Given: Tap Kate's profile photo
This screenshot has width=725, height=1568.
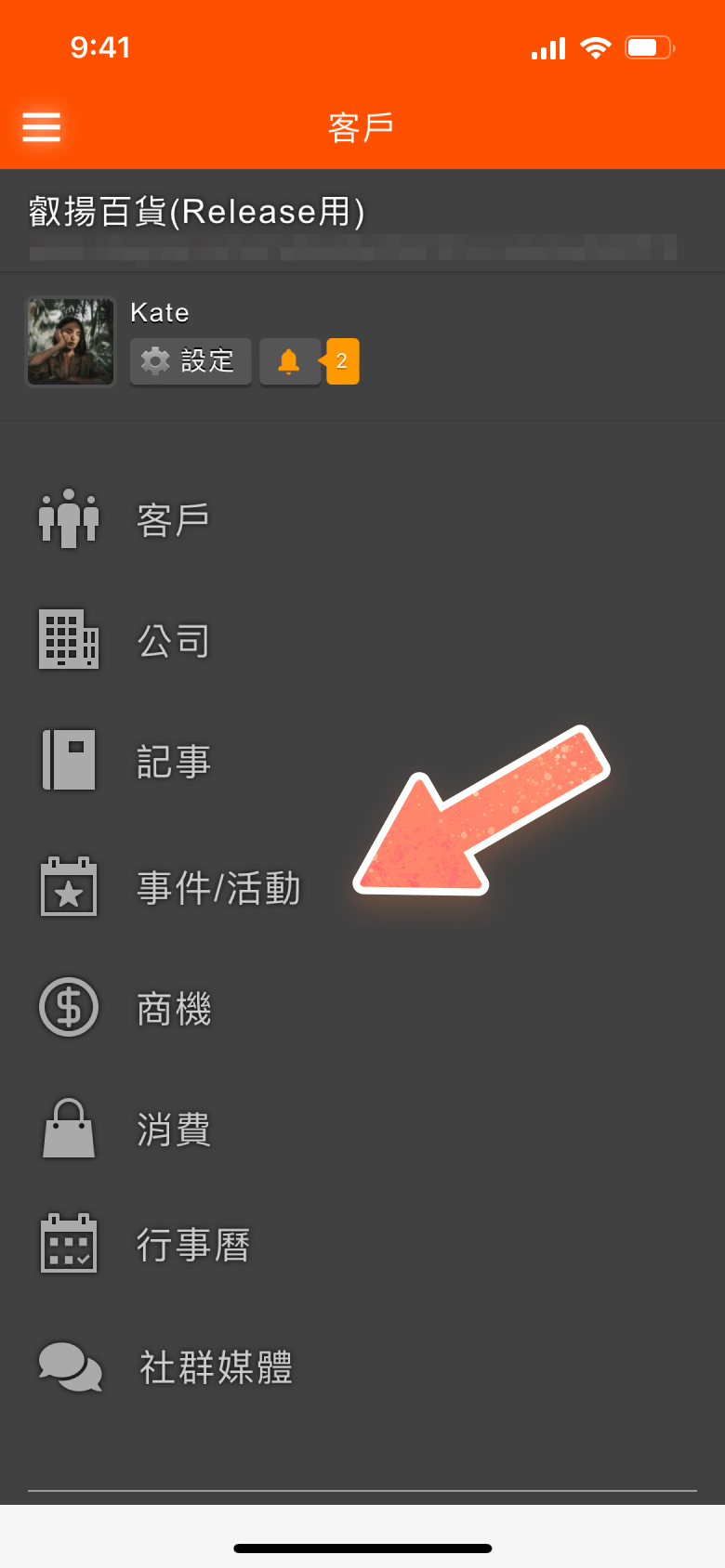Looking at the screenshot, I should [x=71, y=342].
